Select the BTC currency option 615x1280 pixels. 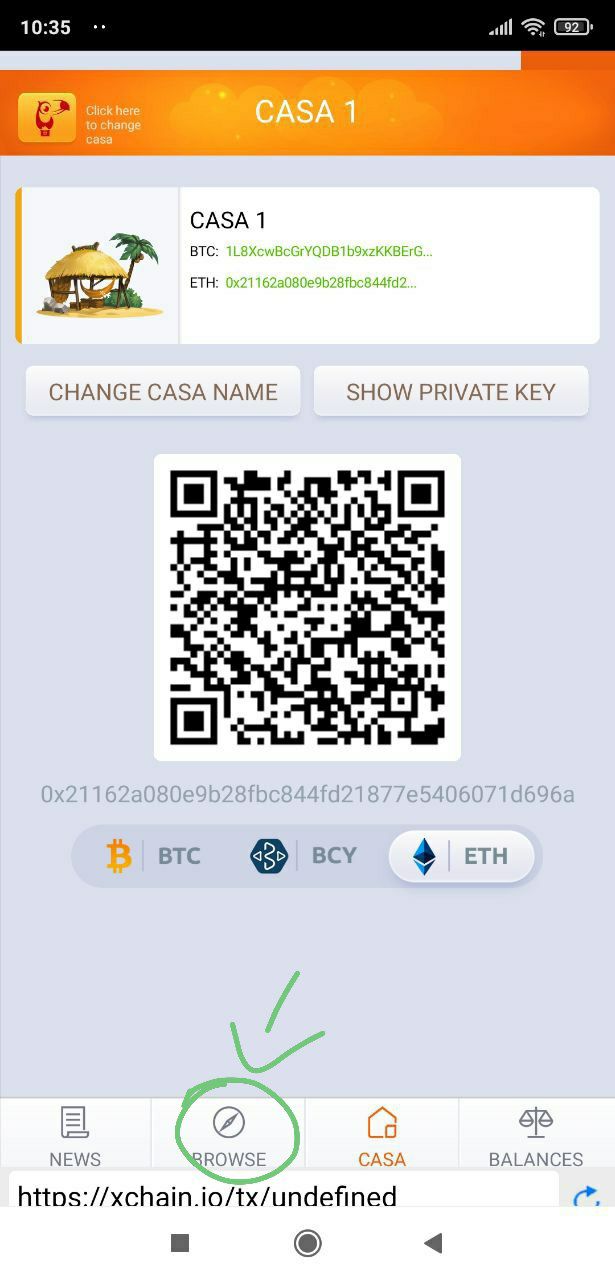(153, 856)
